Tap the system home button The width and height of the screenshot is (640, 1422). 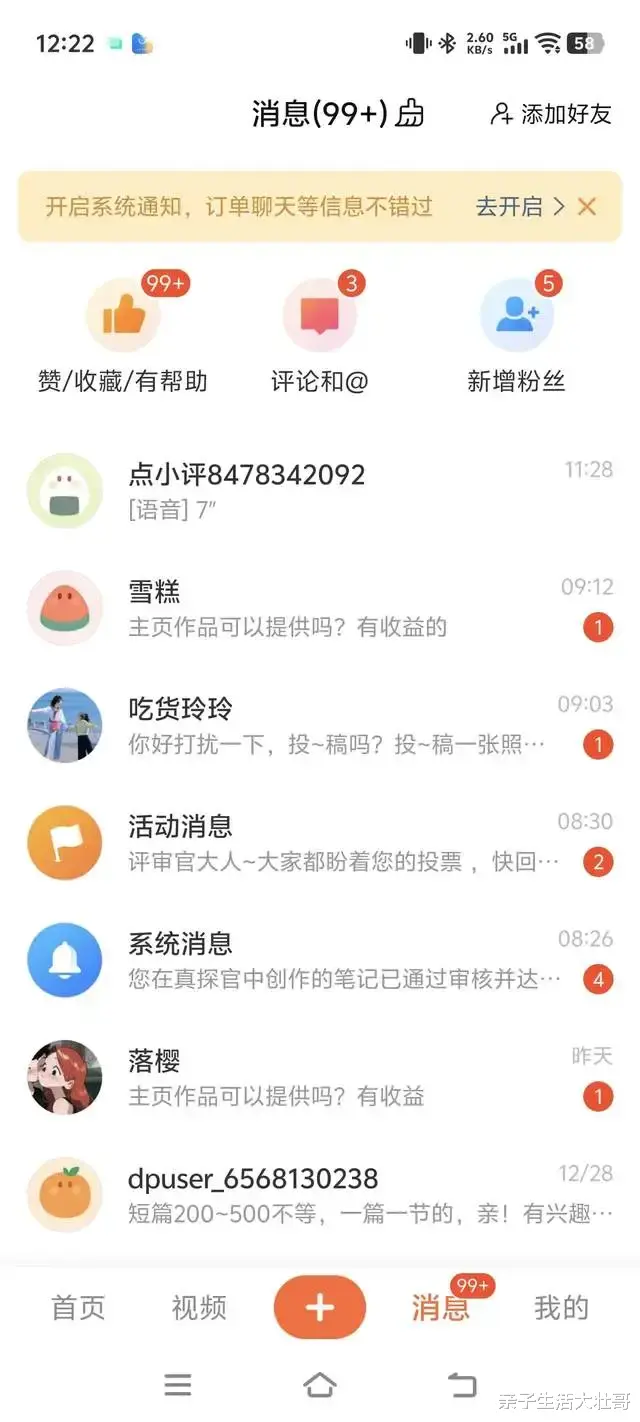pyautogui.click(x=320, y=1385)
